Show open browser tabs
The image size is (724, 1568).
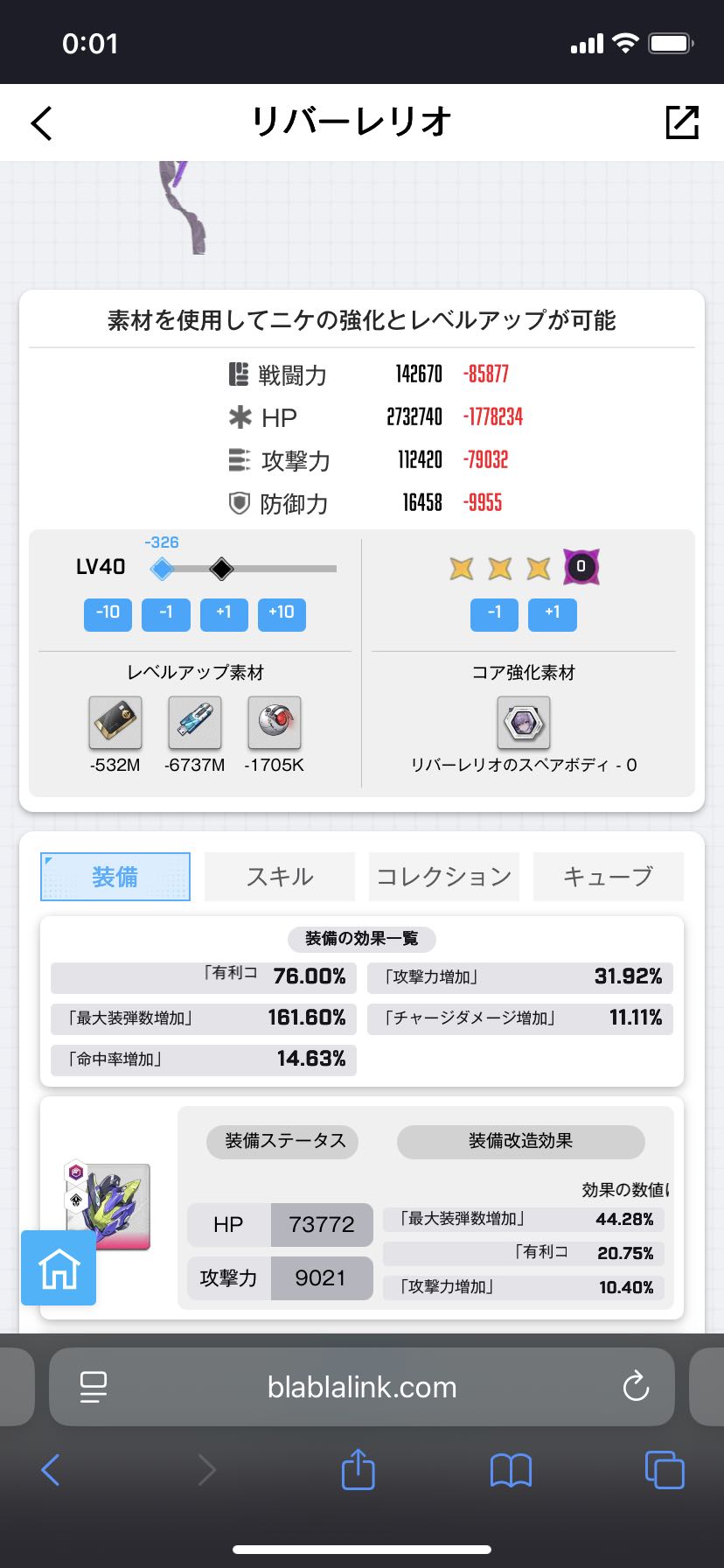tap(664, 1470)
